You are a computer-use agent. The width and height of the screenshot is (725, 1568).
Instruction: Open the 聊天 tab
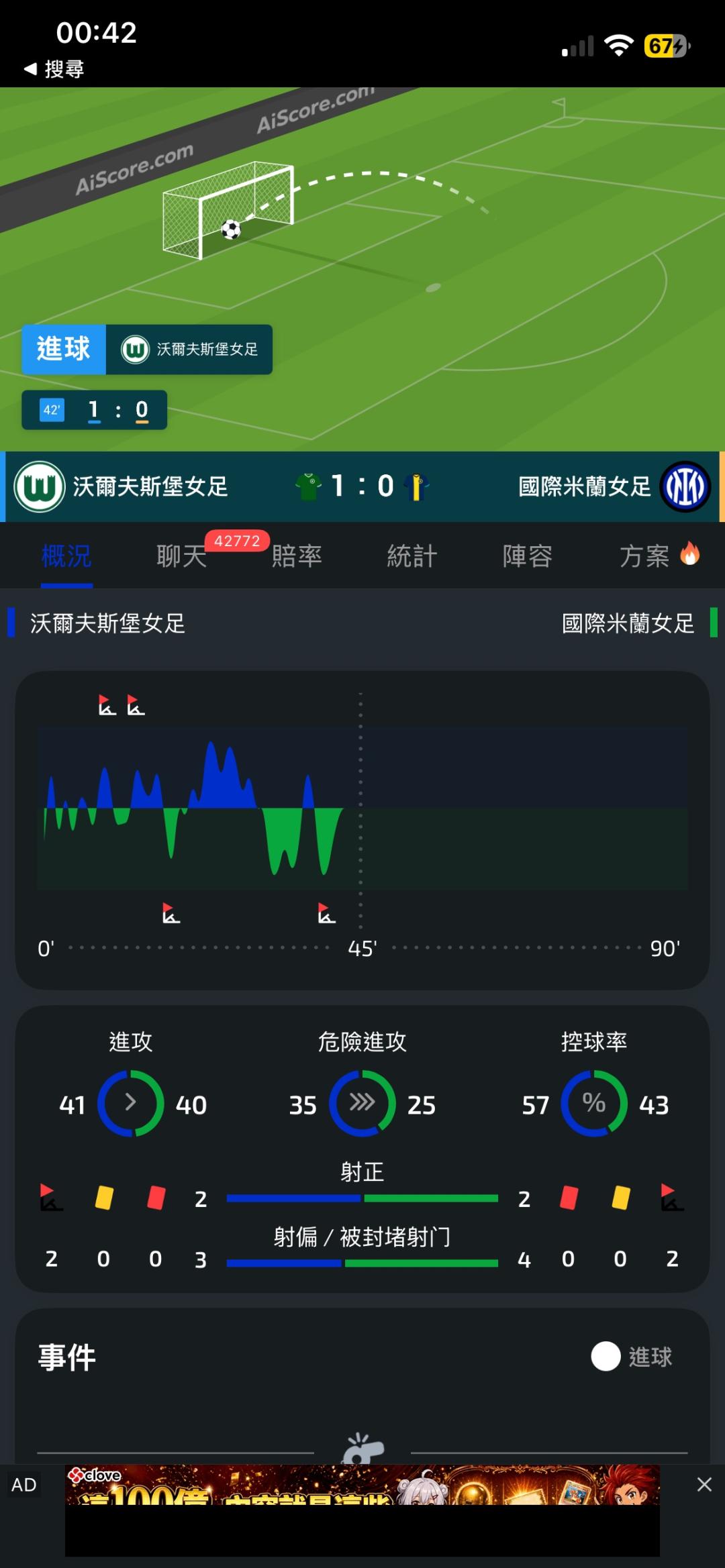pos(181,556)
